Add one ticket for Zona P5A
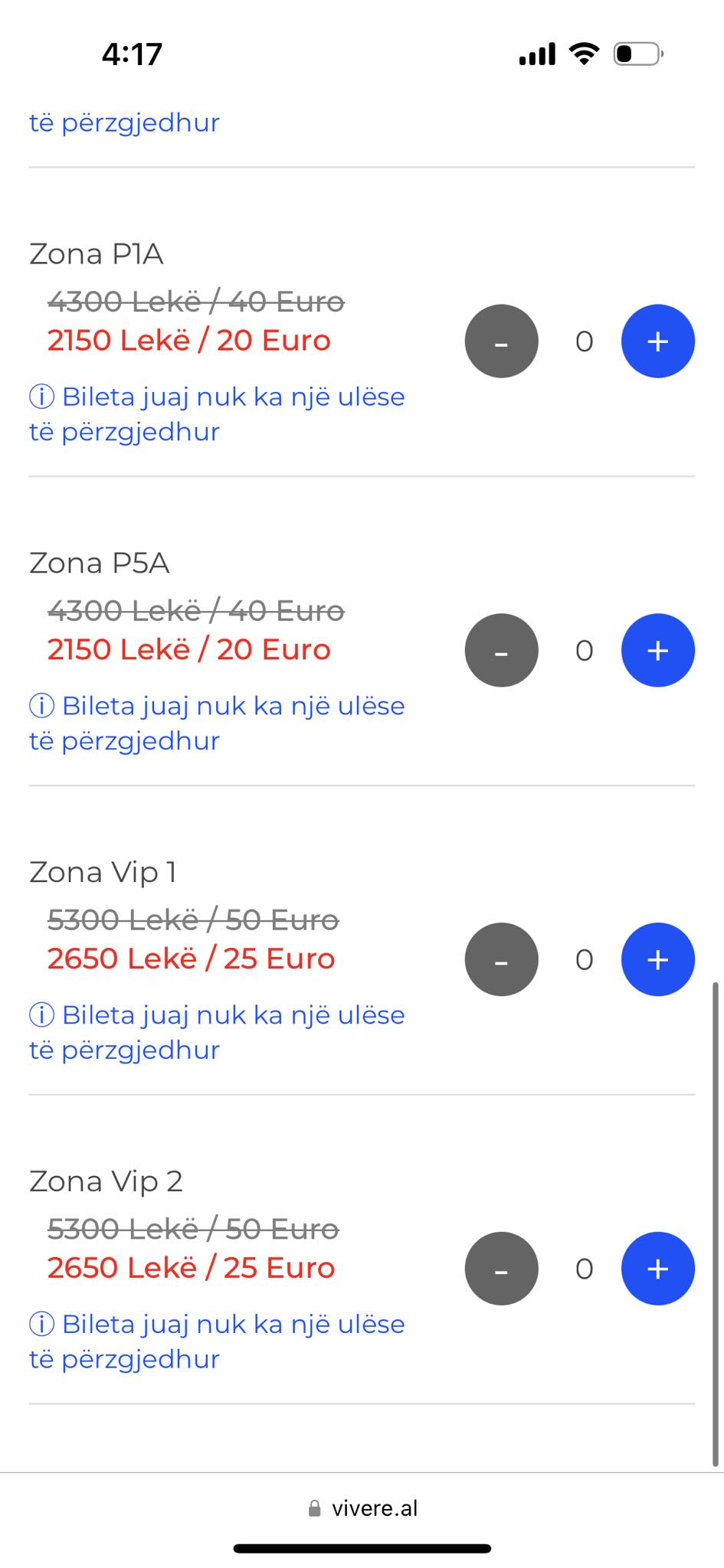This screenshot has width=724, height=1568. 657,650
